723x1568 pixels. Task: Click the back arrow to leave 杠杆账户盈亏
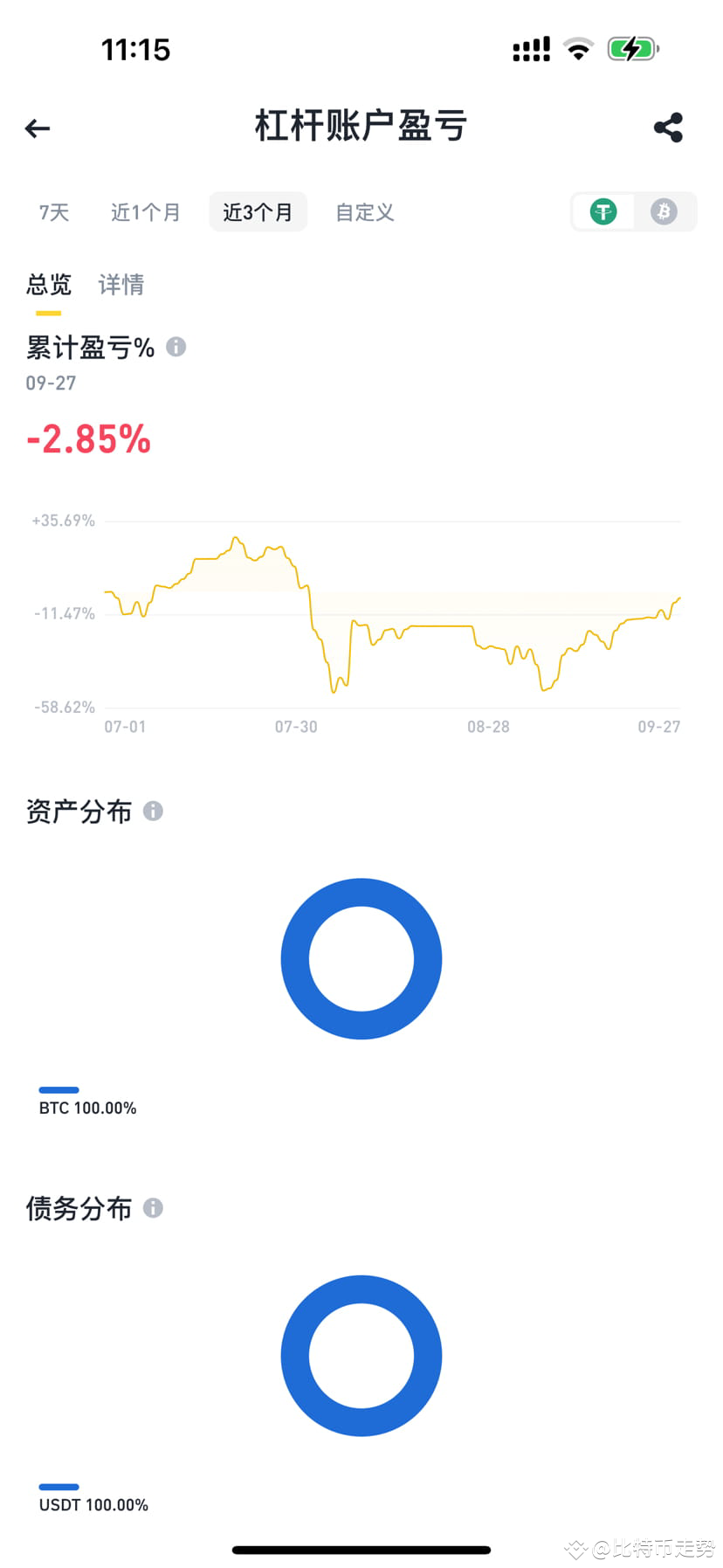pos(37,128)
